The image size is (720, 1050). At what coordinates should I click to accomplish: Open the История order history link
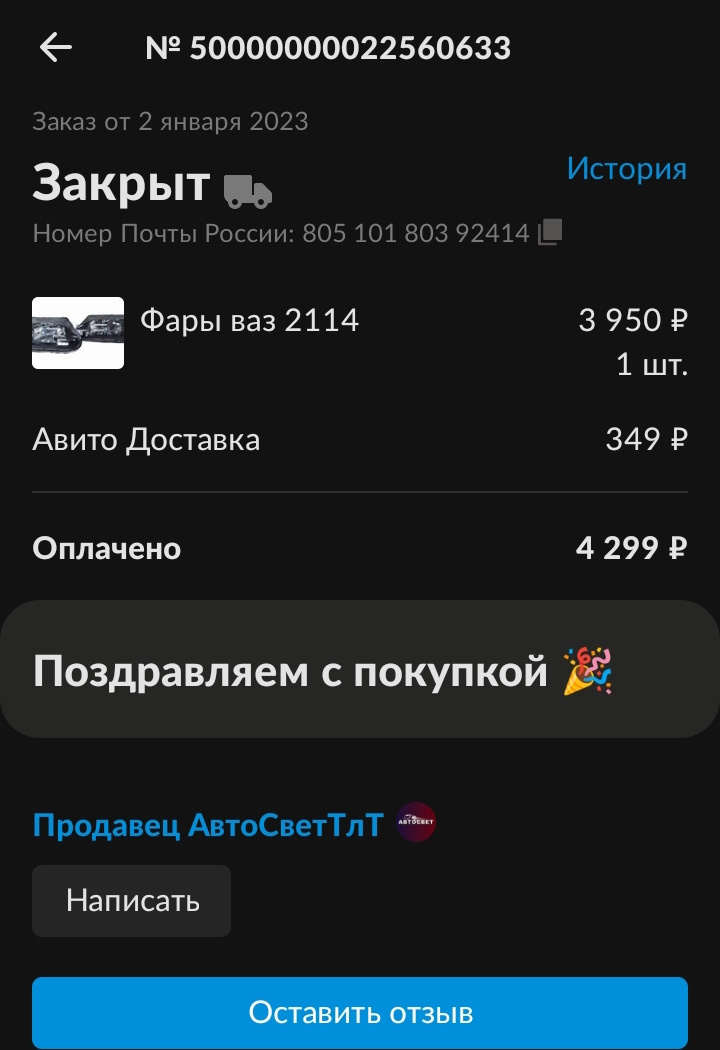tap(626, 168)
